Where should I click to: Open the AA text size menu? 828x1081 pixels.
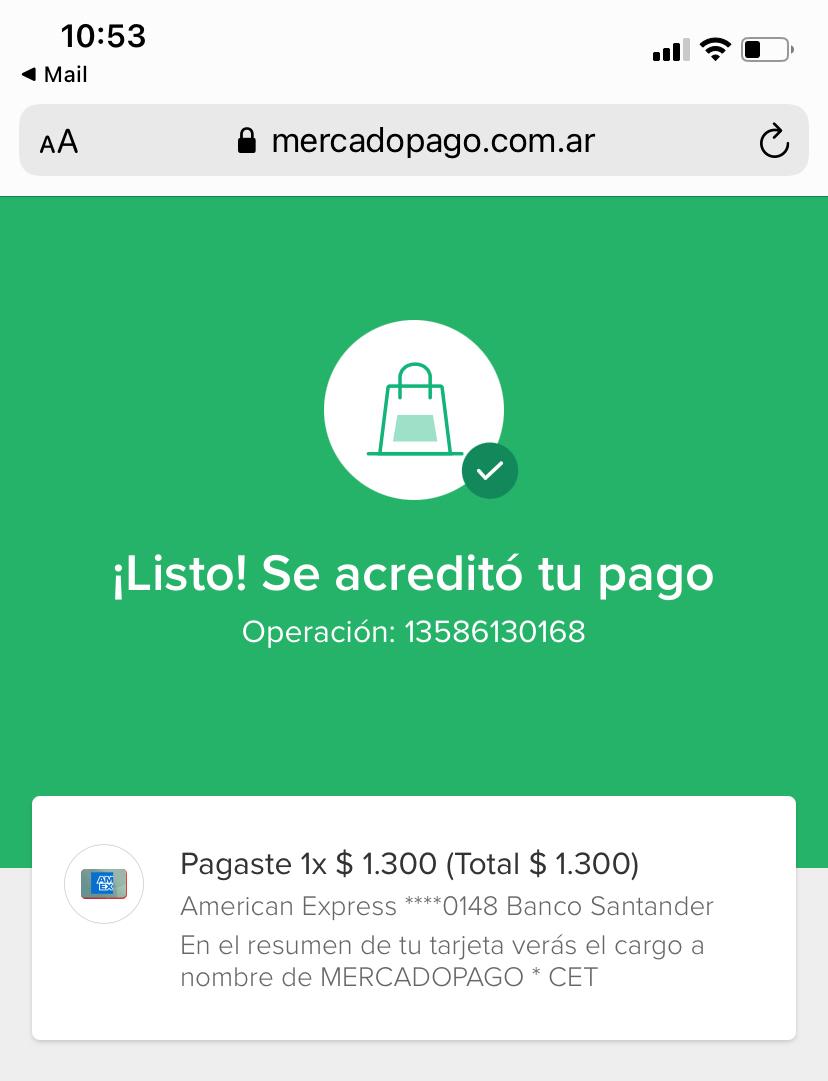click(59, 142)
